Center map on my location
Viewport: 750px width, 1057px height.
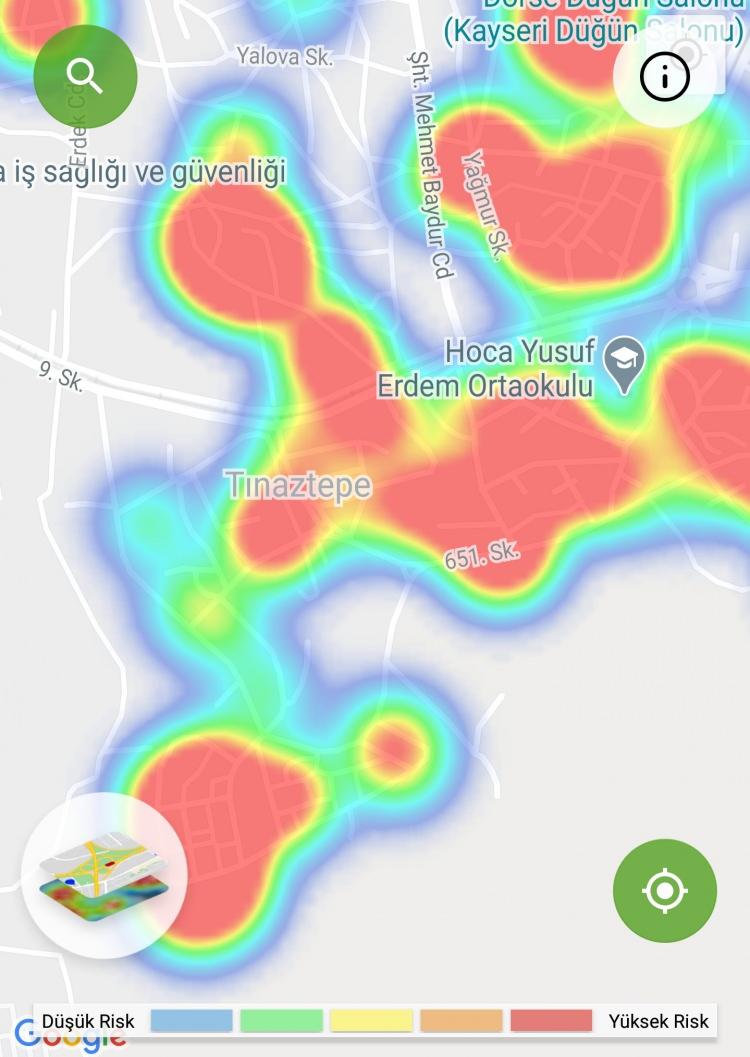pos(665,890)
